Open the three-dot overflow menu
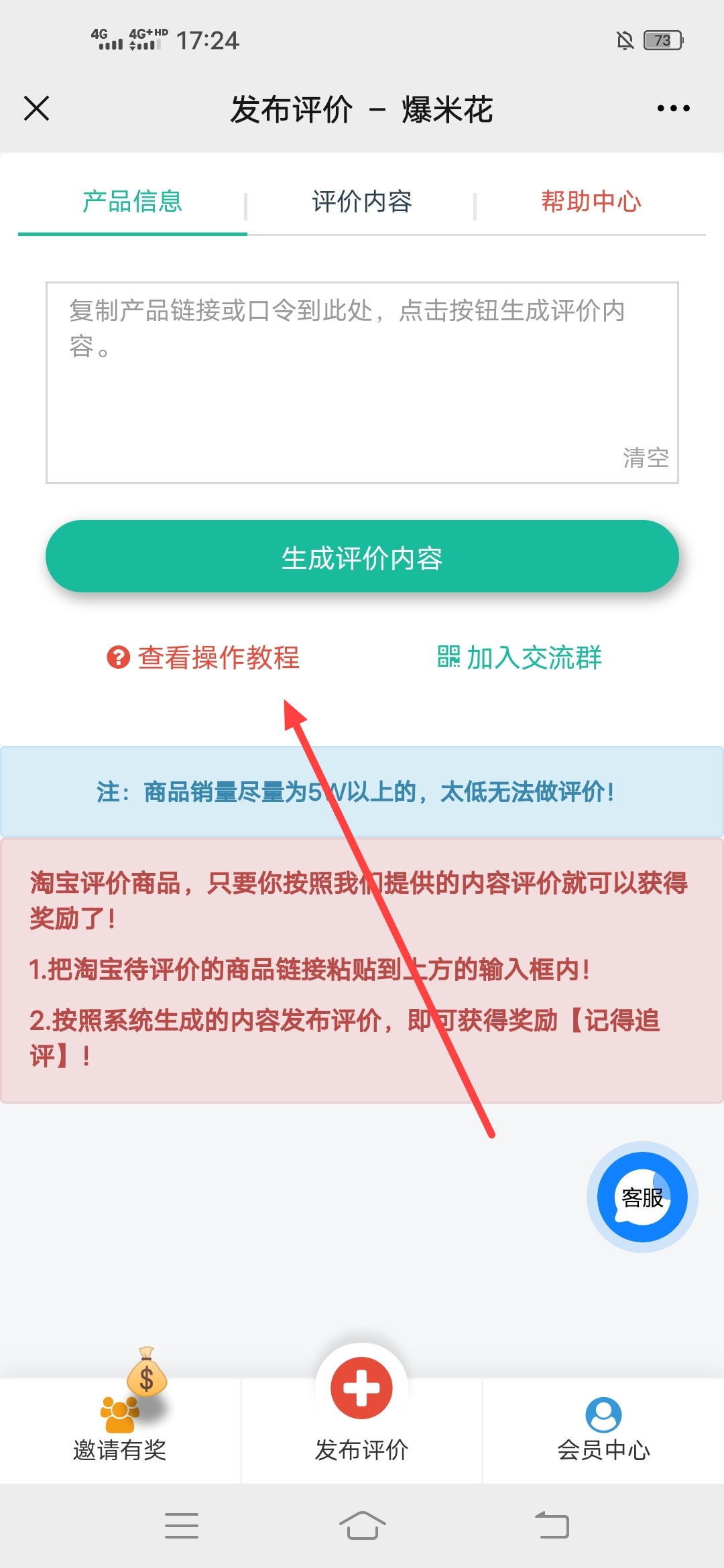 [x=673, y=109]
